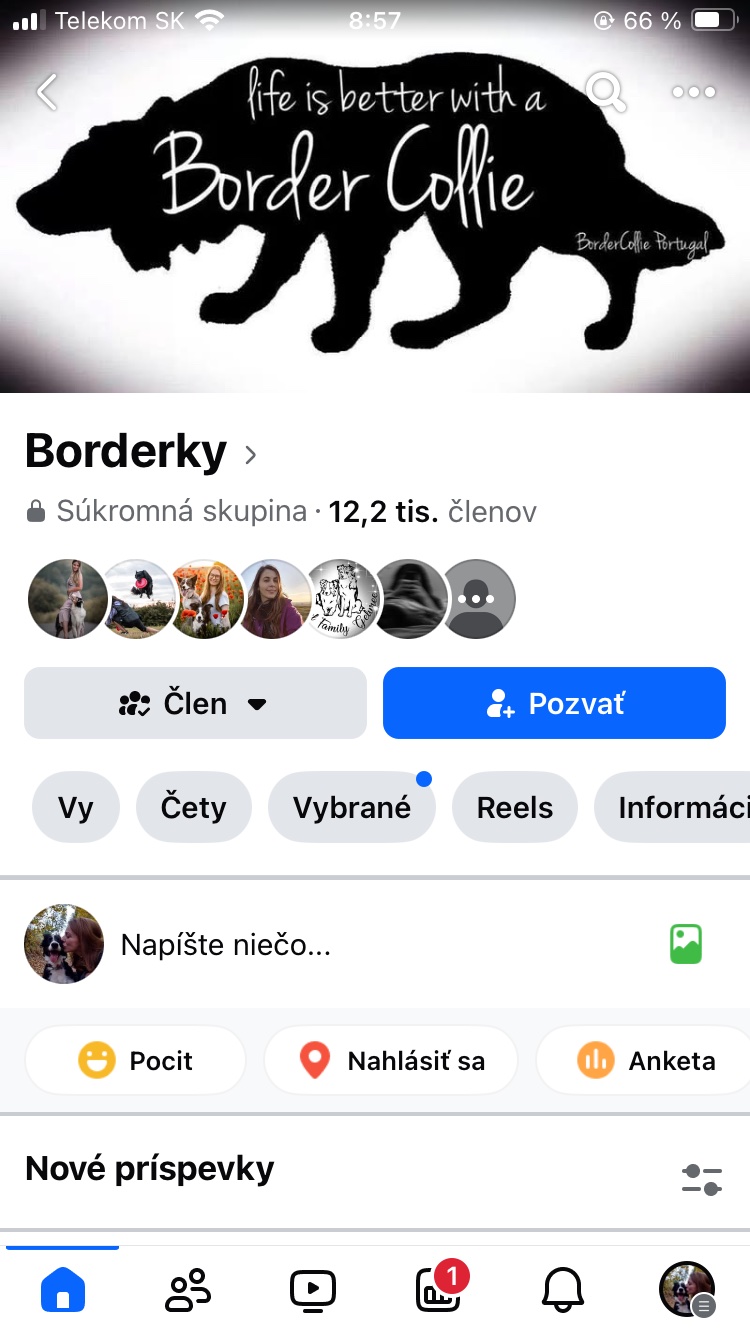The image size is (750, 1334).
Task: Tap Pozvať to invite members
Action: [554, 703]
